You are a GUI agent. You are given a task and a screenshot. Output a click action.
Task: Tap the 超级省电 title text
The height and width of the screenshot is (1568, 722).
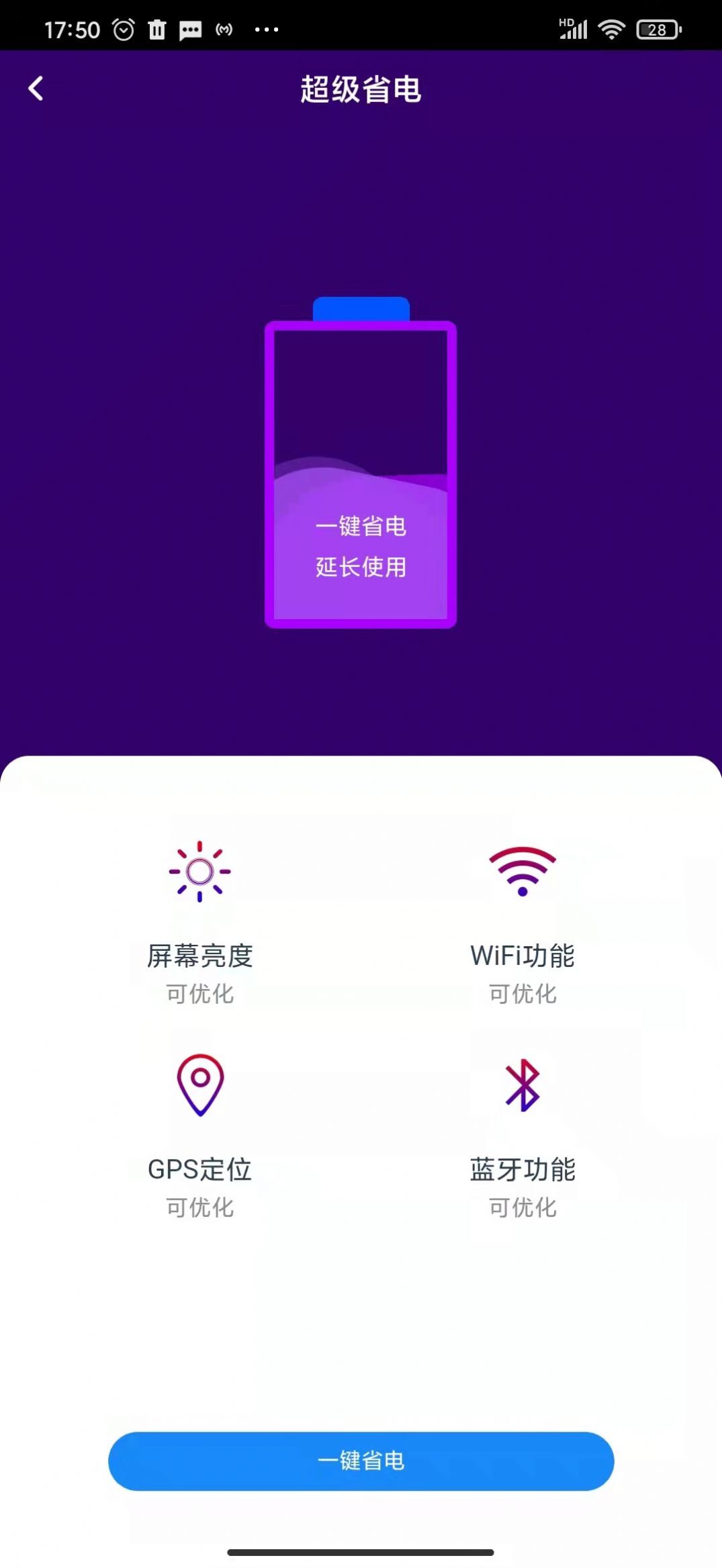(361, 90)
